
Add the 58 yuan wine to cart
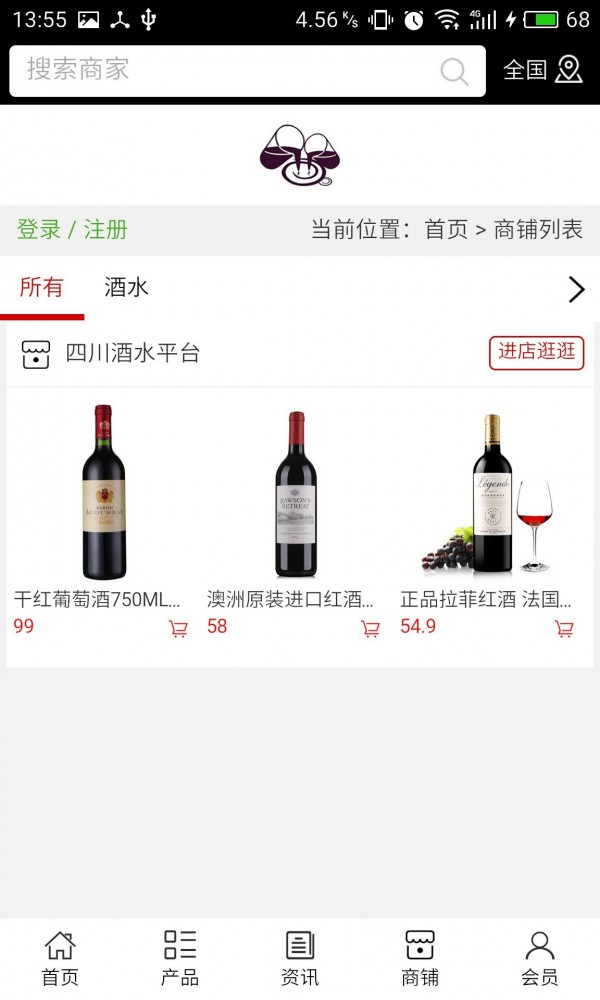[x=370, y=629]
